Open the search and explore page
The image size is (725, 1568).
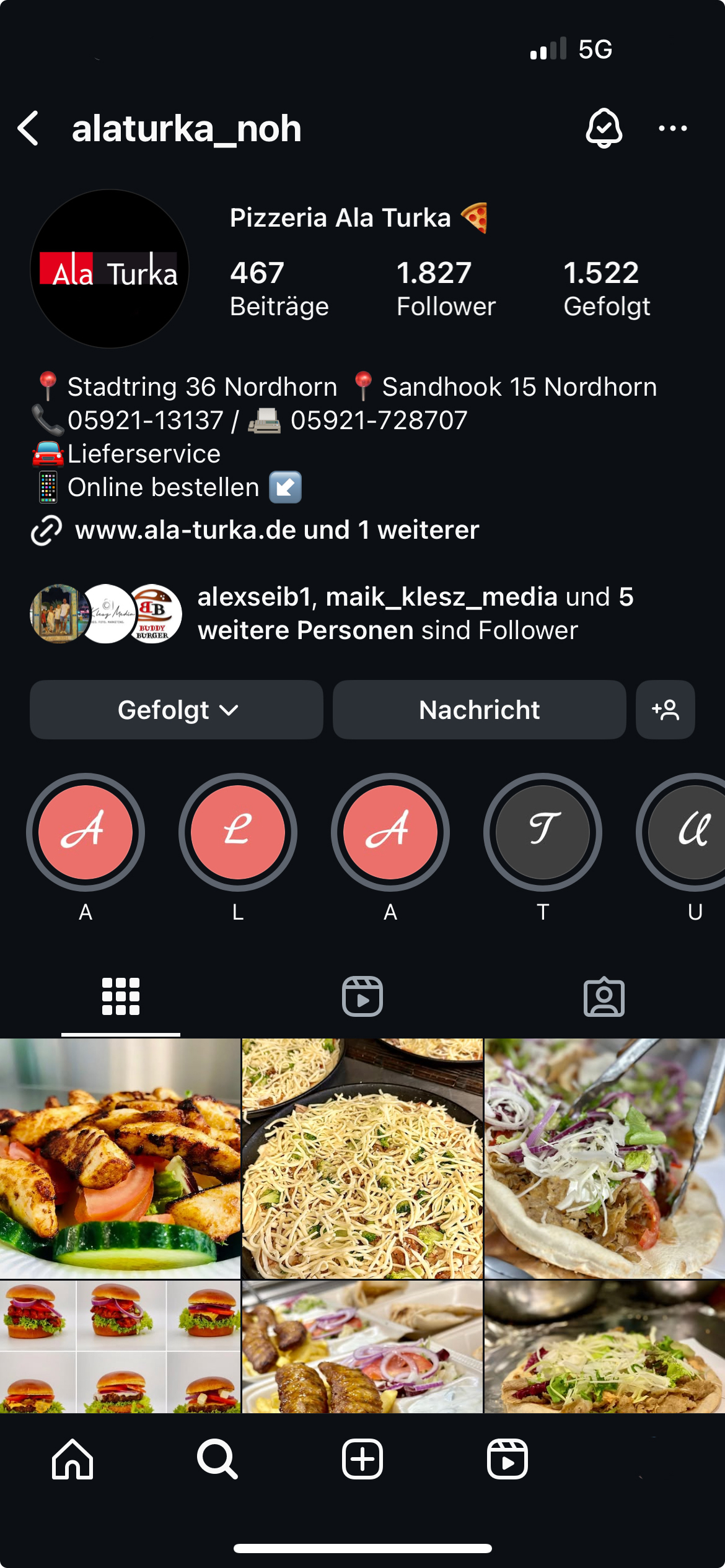217,1459
